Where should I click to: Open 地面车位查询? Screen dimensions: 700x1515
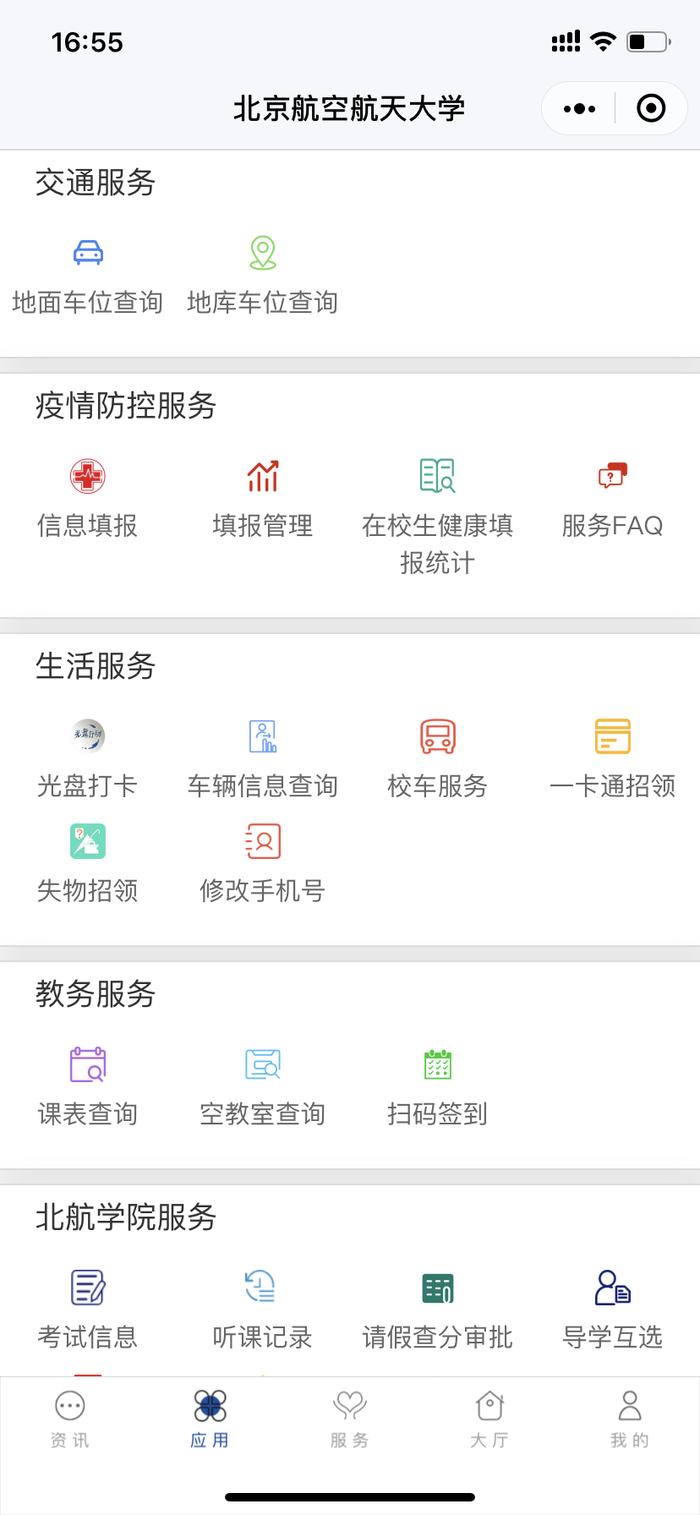point(88,273)
